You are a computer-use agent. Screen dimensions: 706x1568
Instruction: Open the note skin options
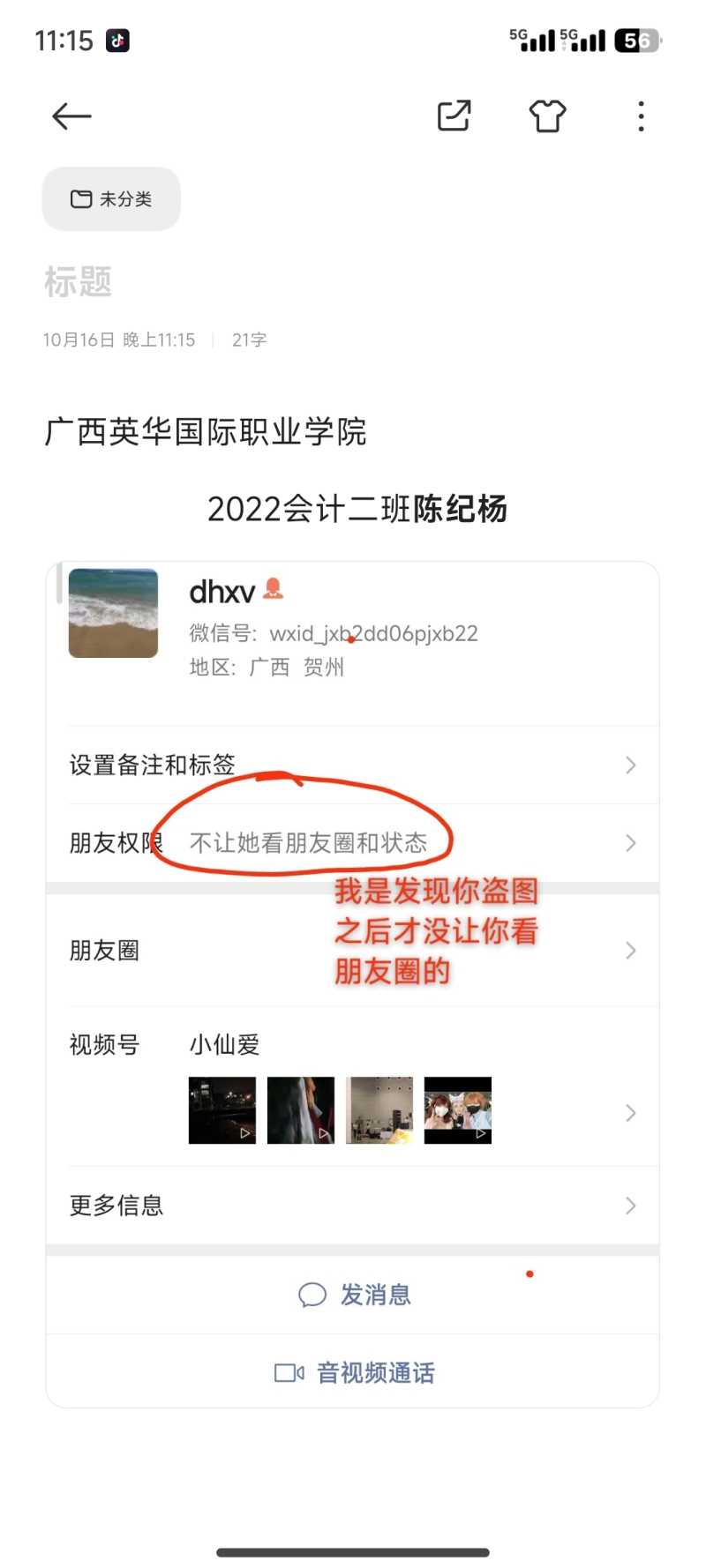(547, 116)
